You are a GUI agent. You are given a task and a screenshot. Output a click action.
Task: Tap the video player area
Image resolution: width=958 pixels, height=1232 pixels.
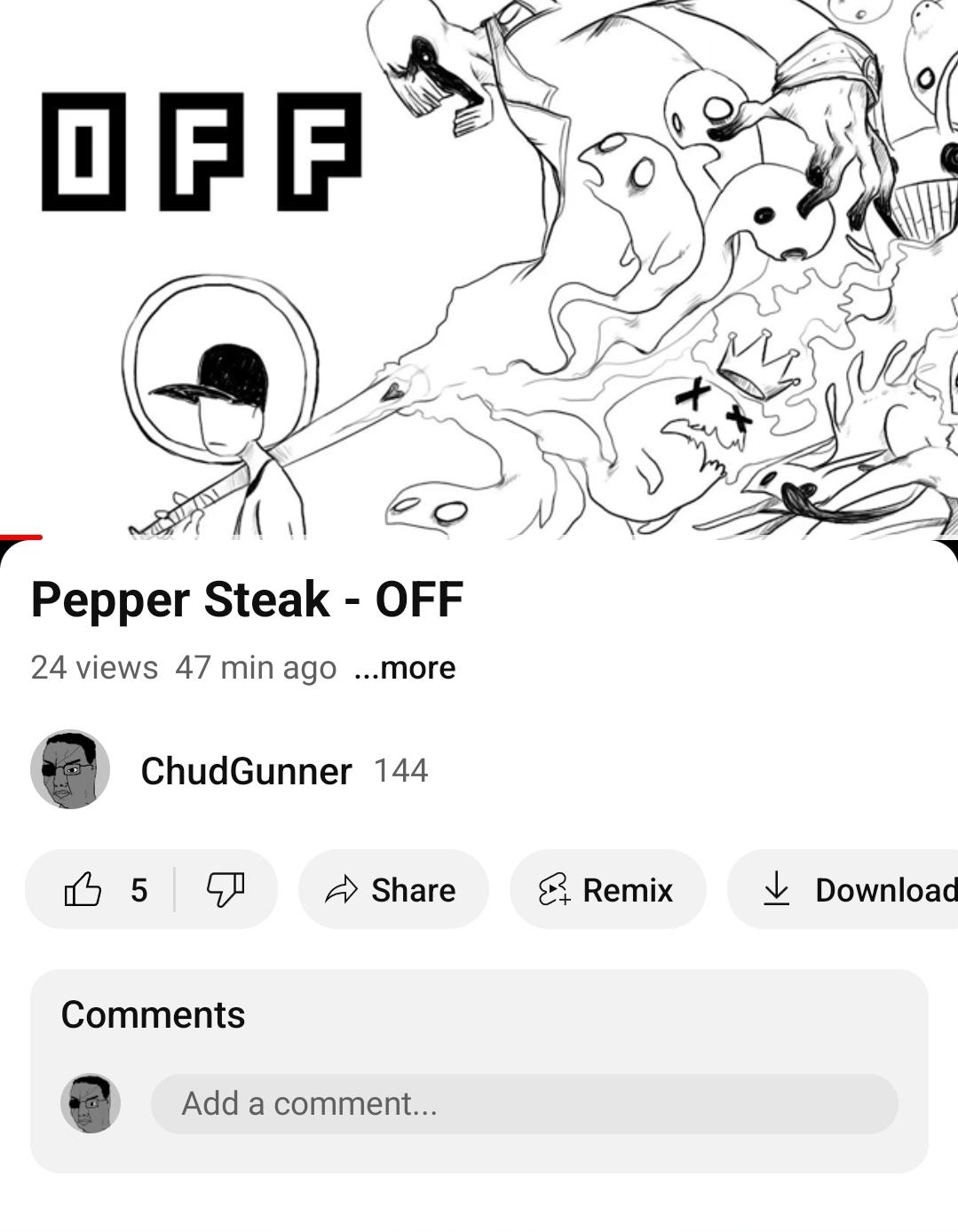[x=479, y=266]
